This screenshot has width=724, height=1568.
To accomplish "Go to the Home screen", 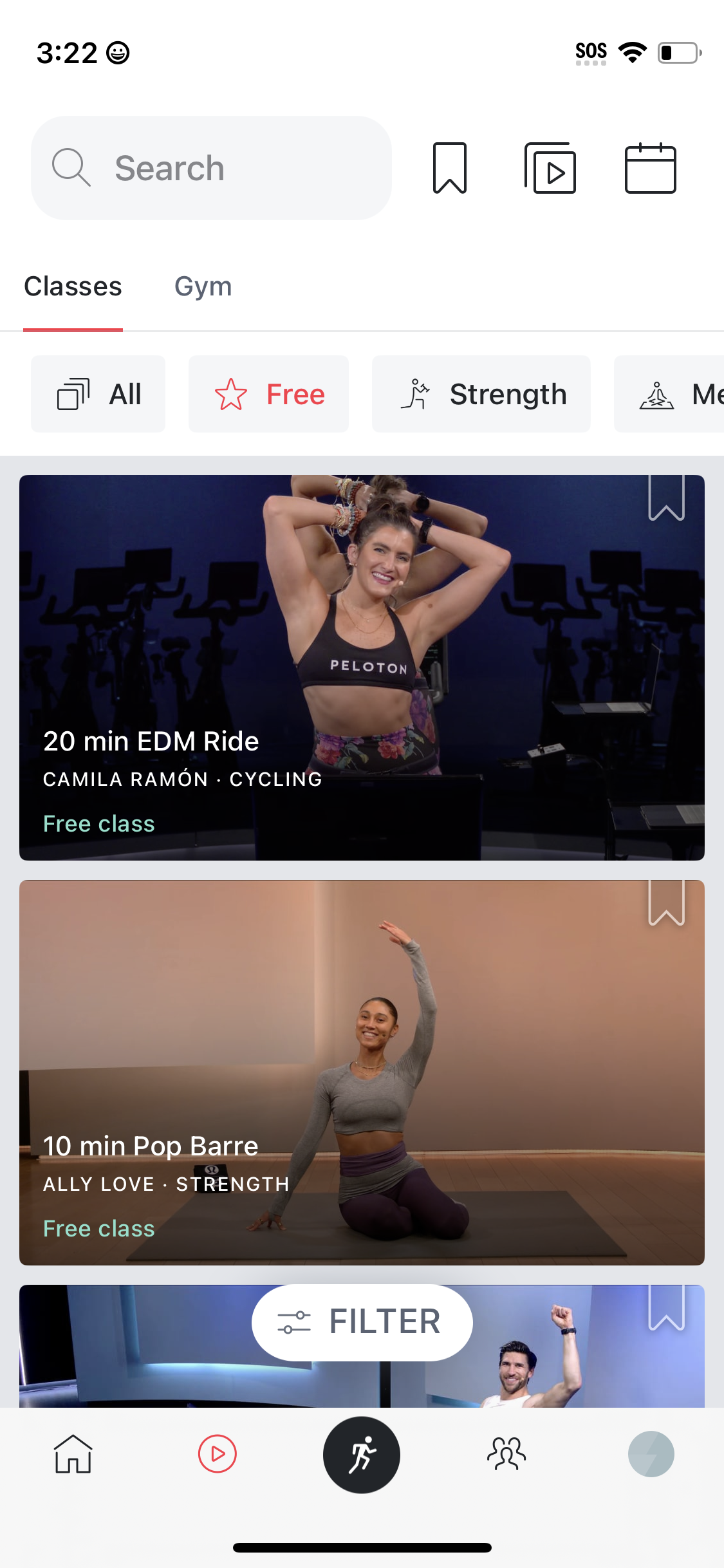I will click(x=72, y=1453).
